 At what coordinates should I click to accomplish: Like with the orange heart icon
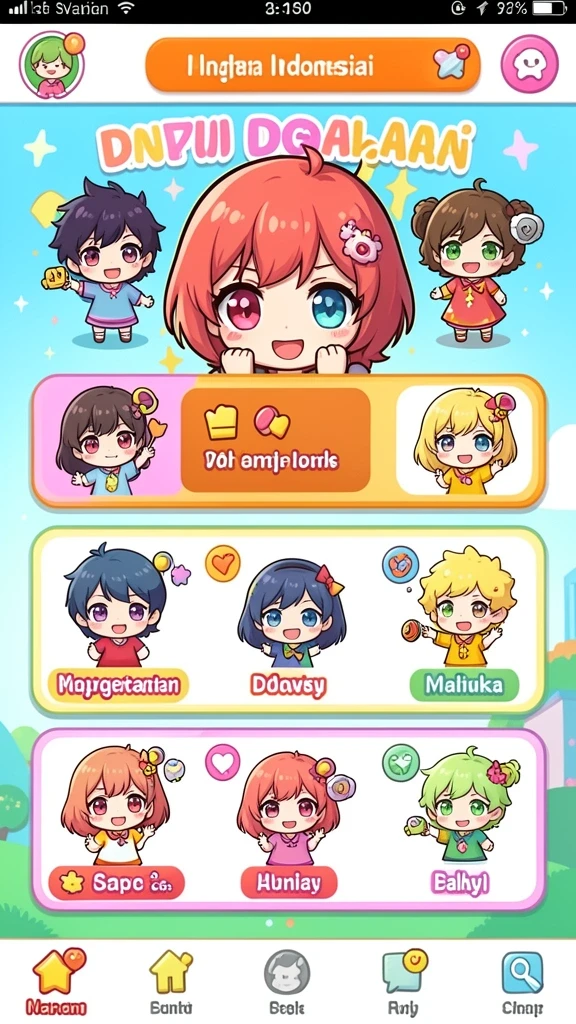tap(223, 563)
